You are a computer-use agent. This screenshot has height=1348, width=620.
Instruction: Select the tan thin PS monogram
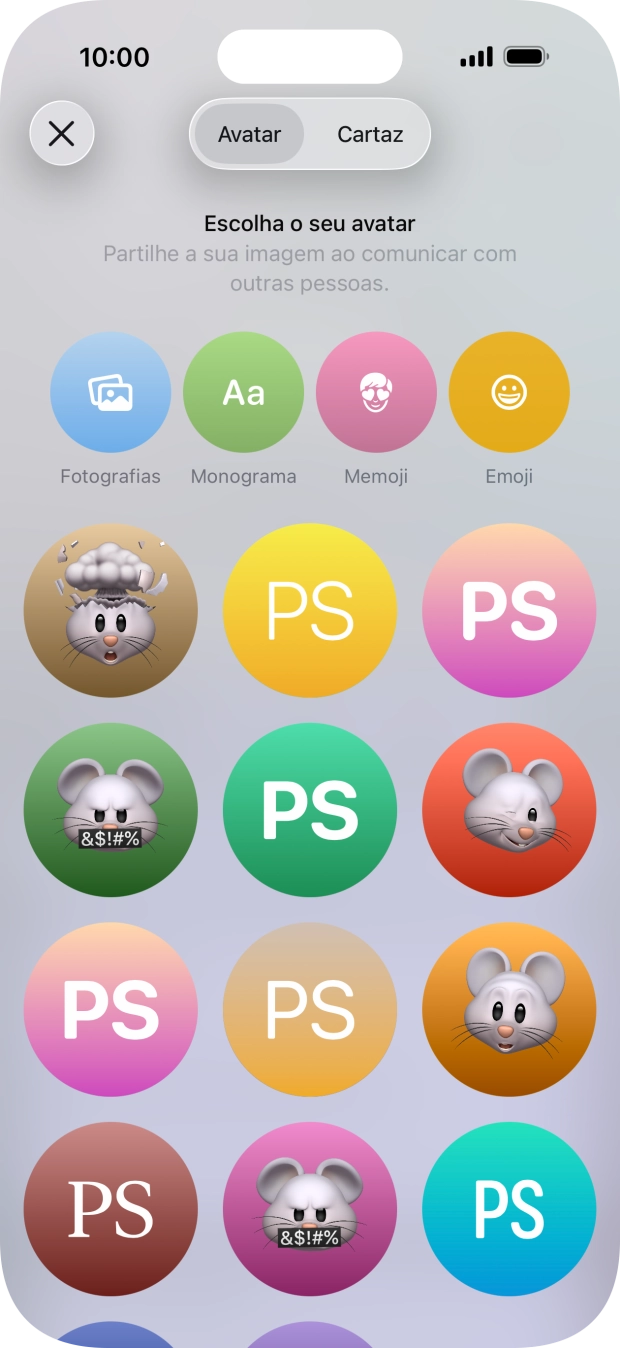(x=310, y=1010)
